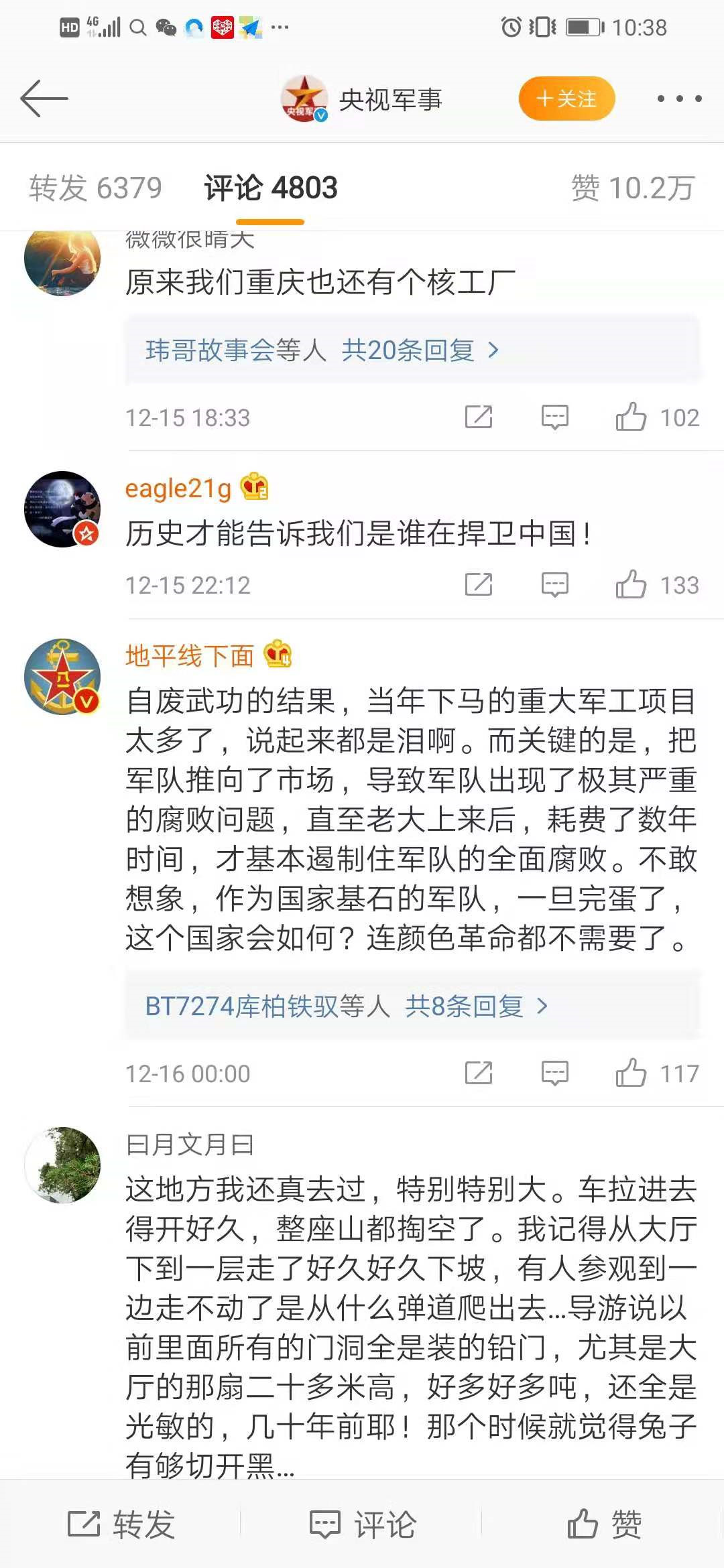Repost eagle21g's comment
This screenshot has width=724, height=1568.
pos(479,585)
